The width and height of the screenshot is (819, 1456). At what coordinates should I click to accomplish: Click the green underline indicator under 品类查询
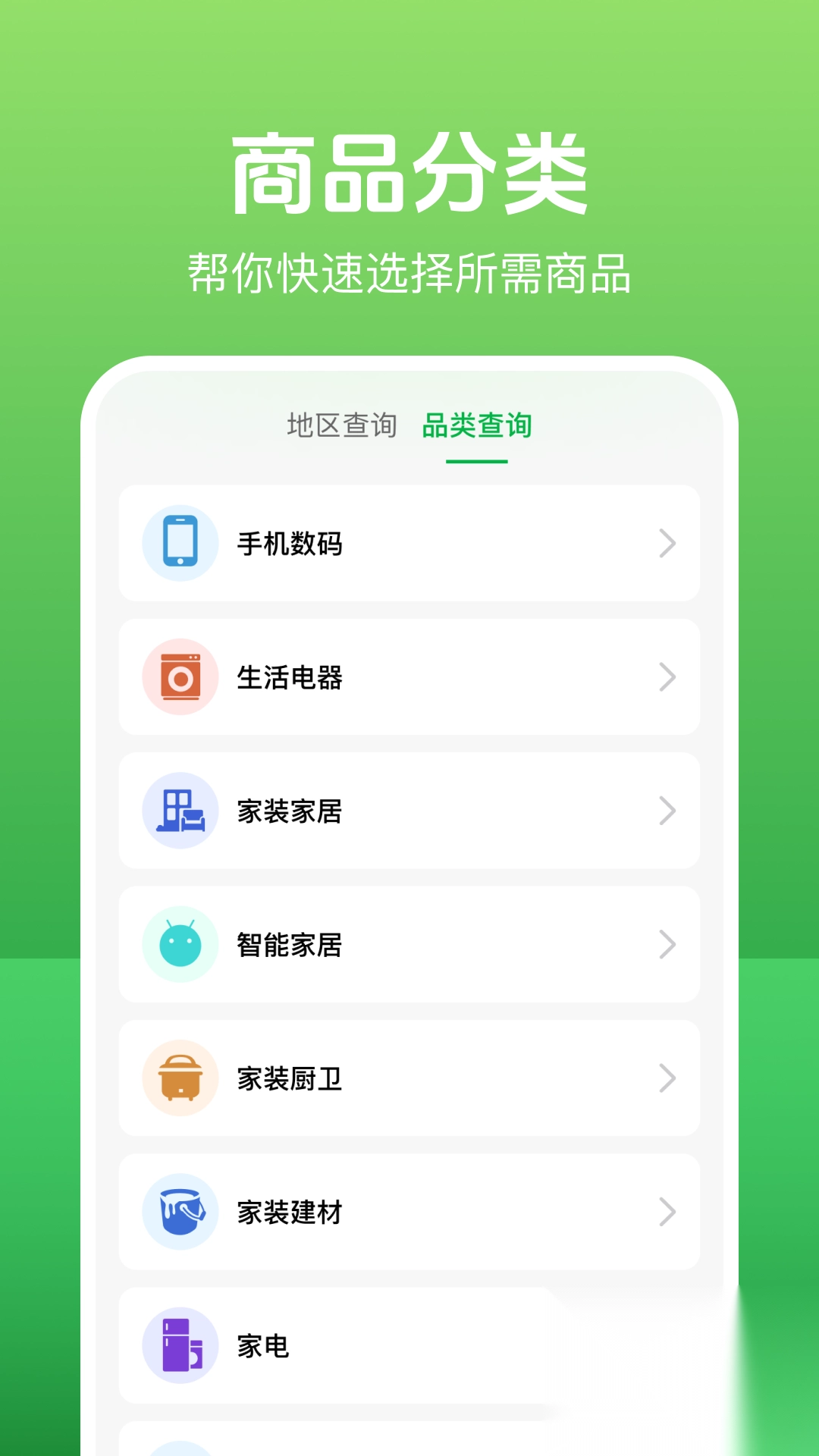[x=478, y=459]
